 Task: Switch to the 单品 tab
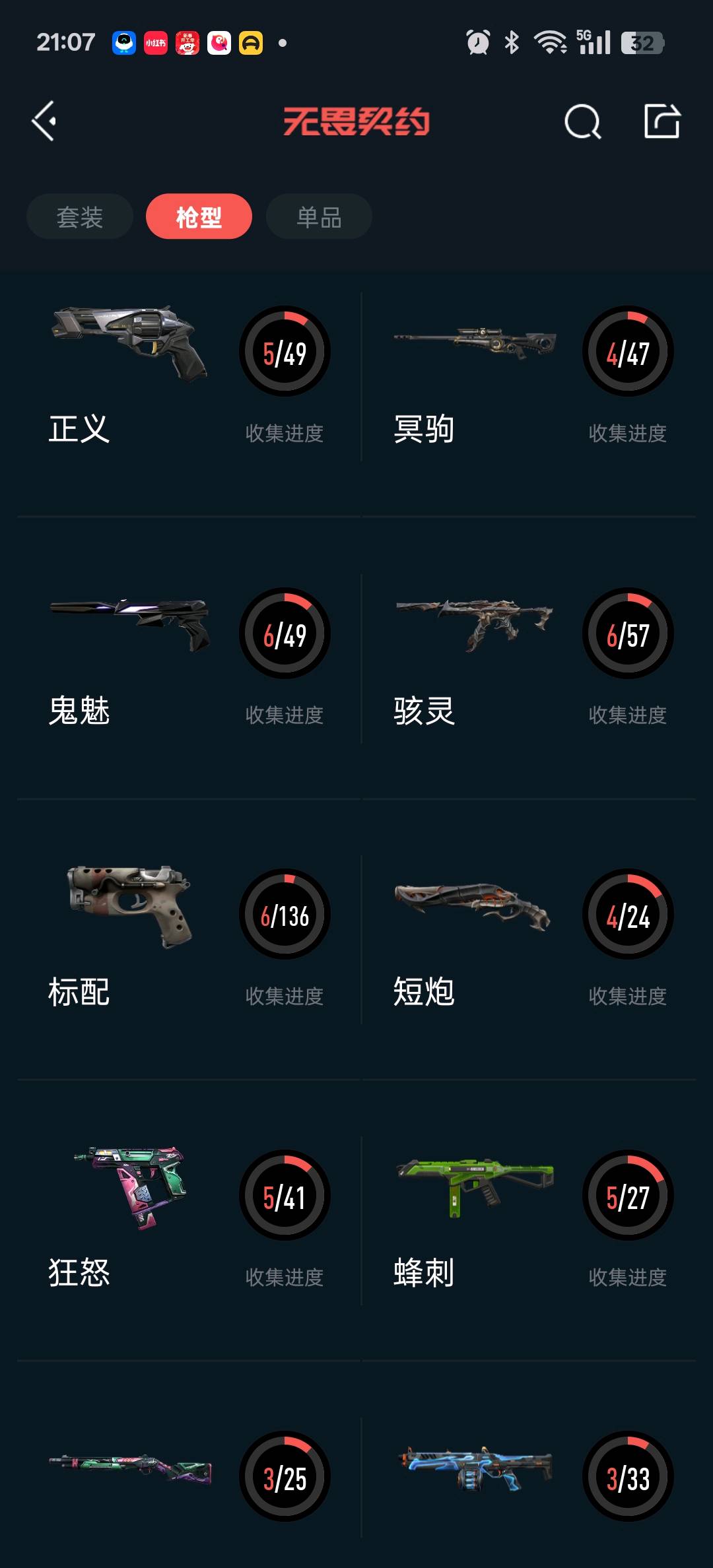pyautogui.click(x=319, y=216)
